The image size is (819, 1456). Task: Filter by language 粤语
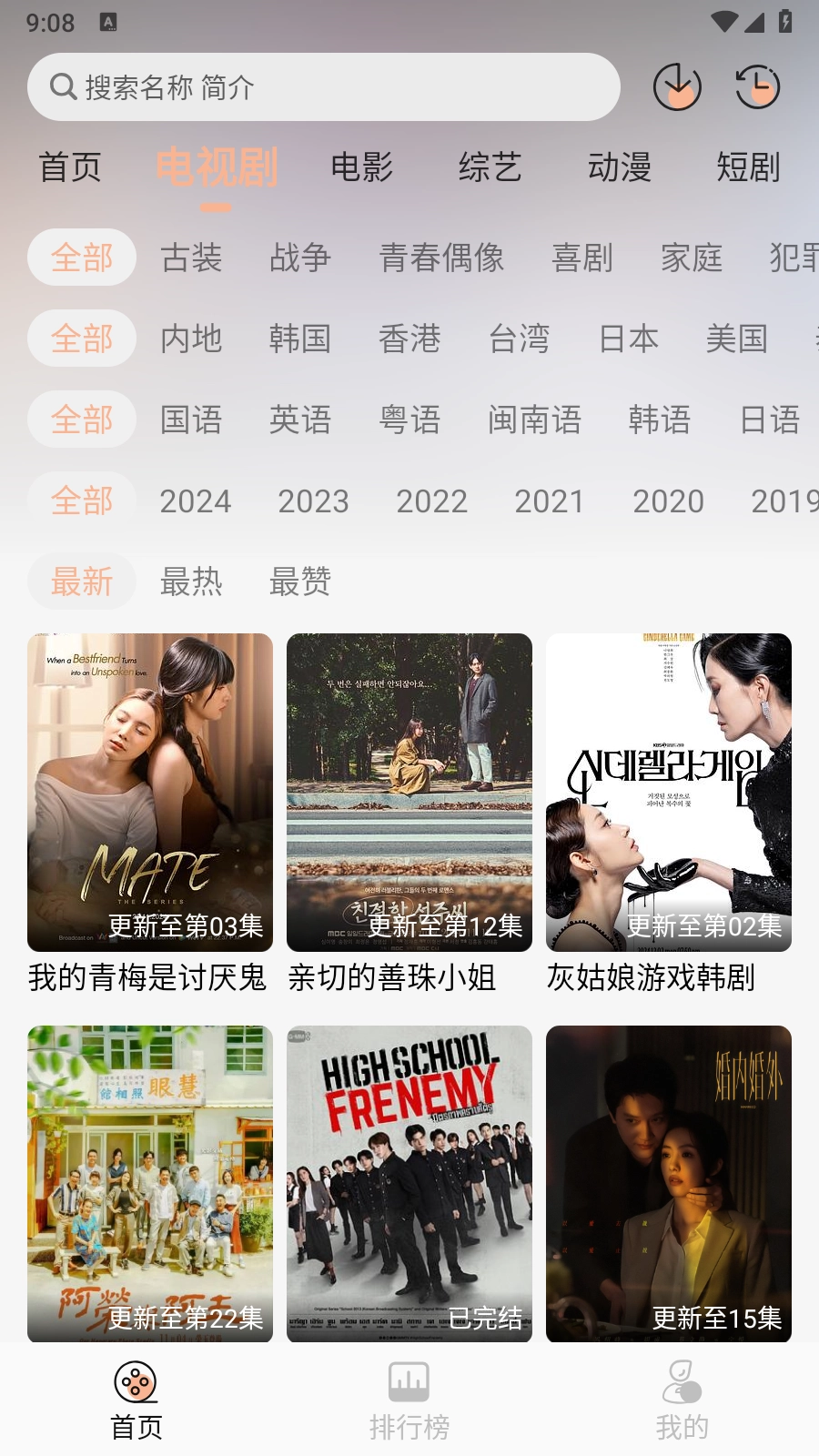pyautogui.click(x=409, y=420)
